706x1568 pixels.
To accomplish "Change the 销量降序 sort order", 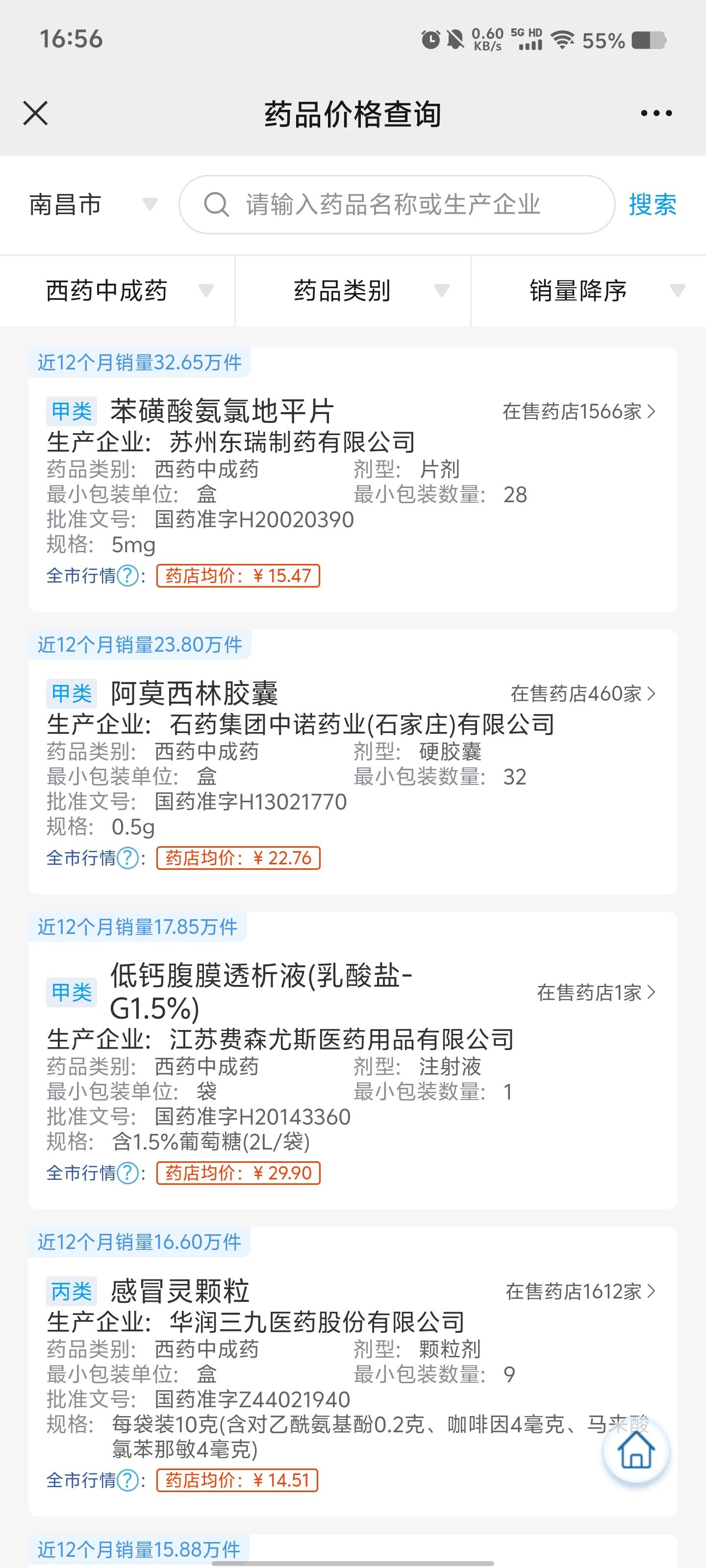I will point(588,291).
